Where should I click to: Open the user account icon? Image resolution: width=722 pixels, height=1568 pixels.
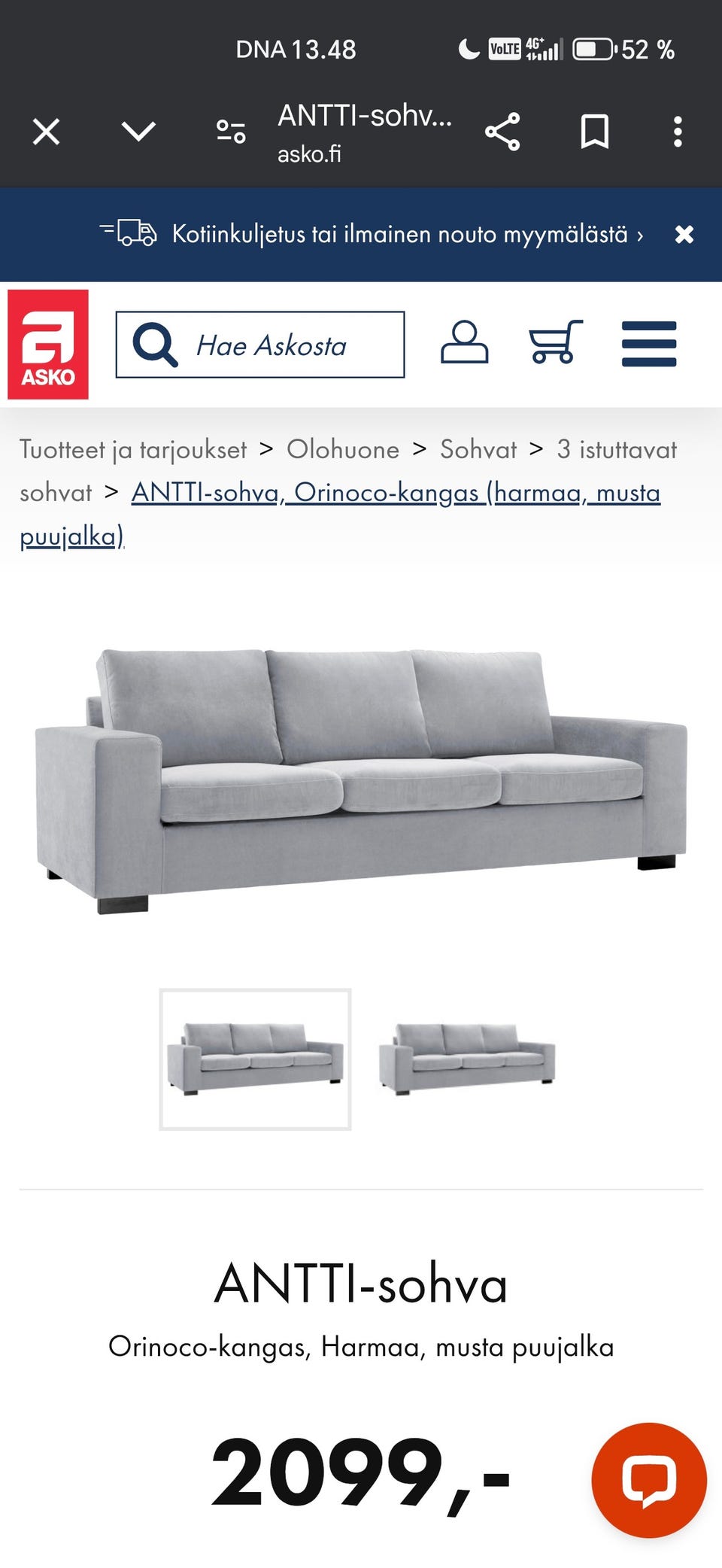[464, 343]
